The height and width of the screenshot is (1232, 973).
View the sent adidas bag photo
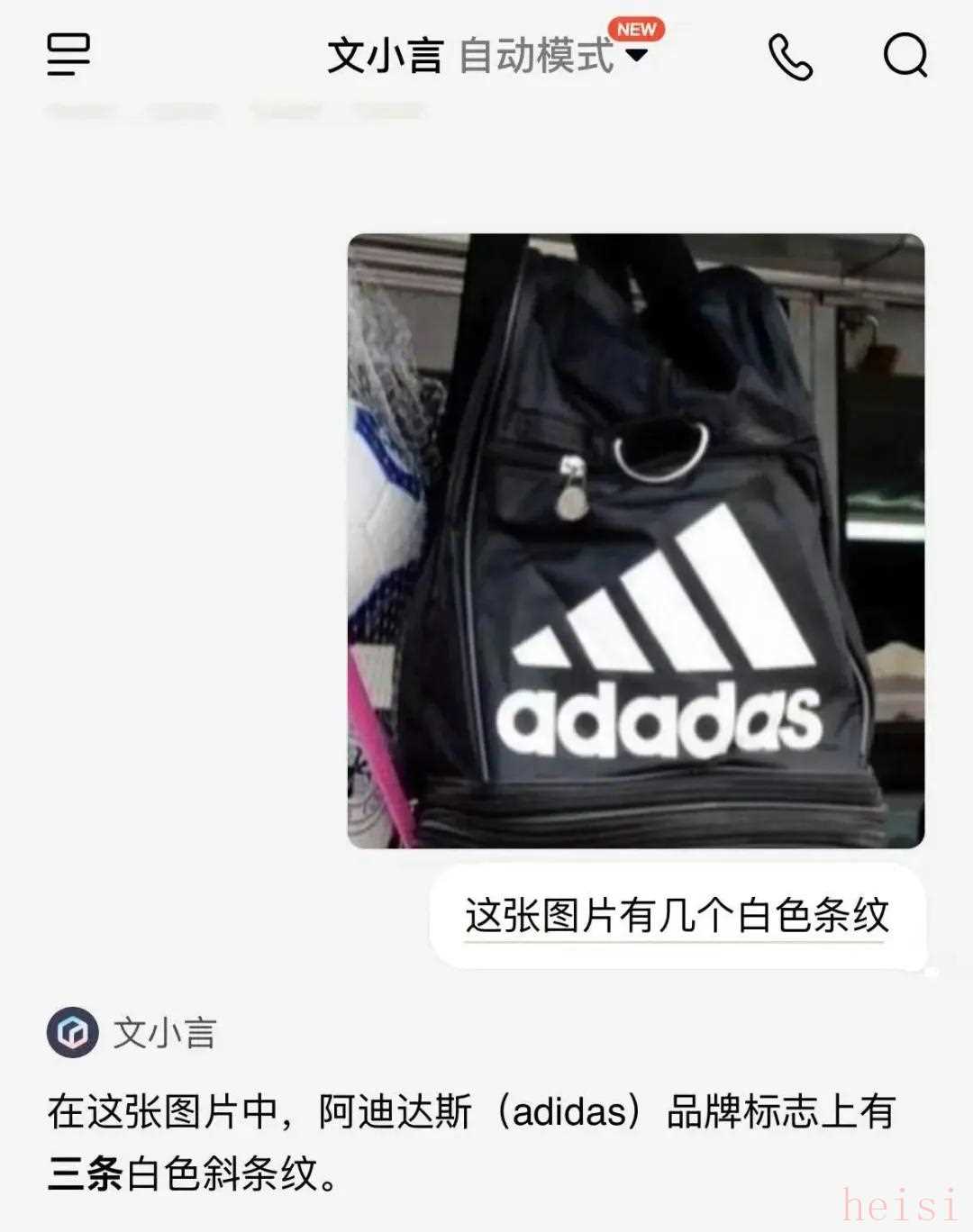coord(636,540)
